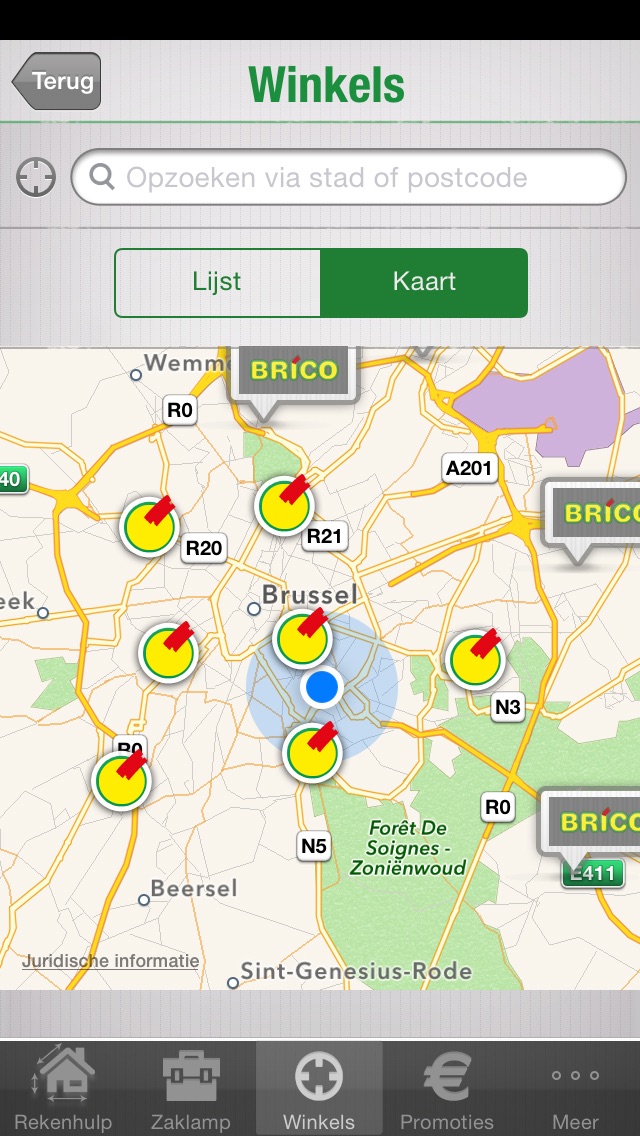Image resolution: width=640 pixels, height=1136 pixels.
Task: Open the Meer tab
Action: (x=575, y=1089)
